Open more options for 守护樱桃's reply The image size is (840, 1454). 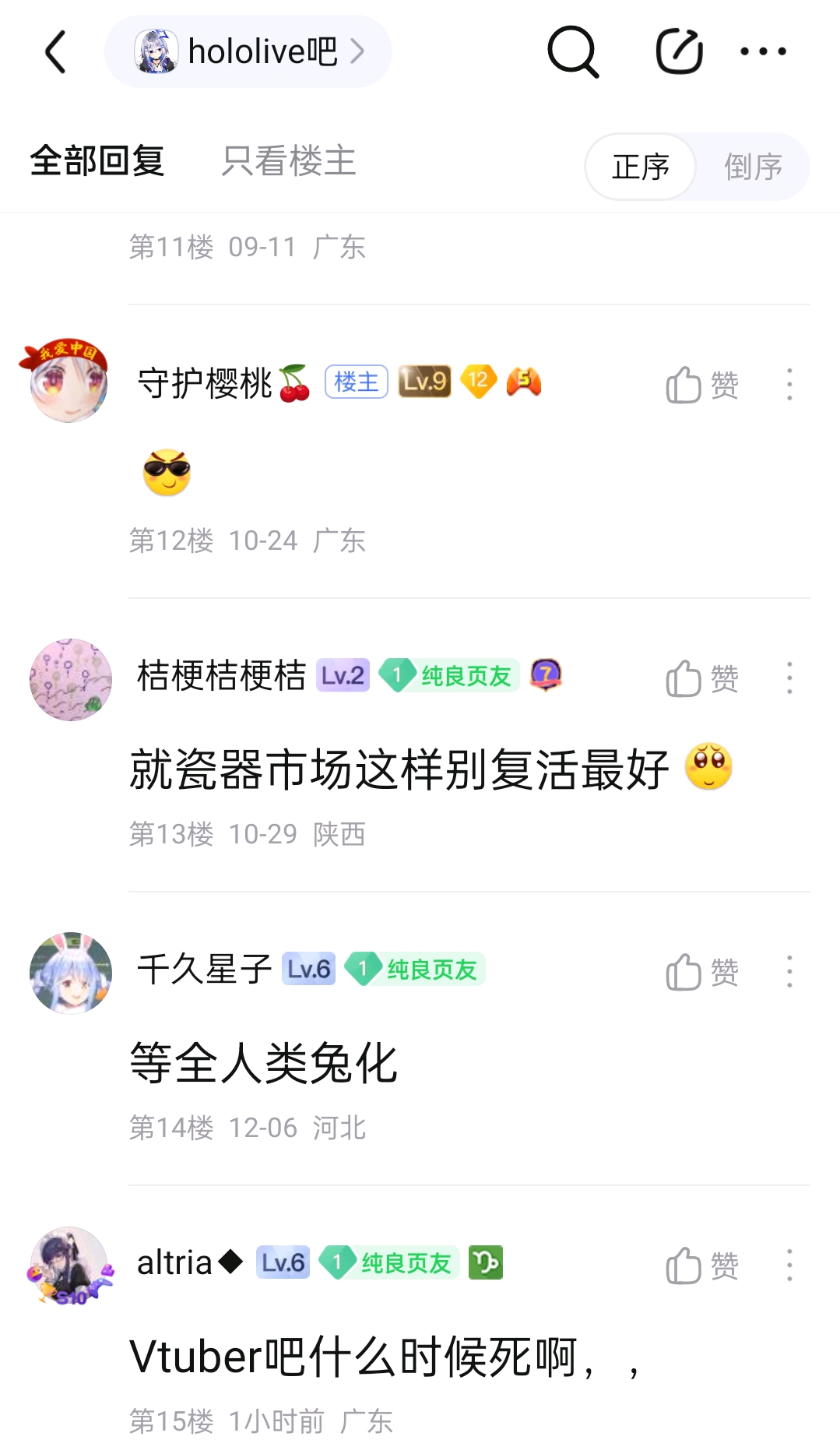(789, 385)
